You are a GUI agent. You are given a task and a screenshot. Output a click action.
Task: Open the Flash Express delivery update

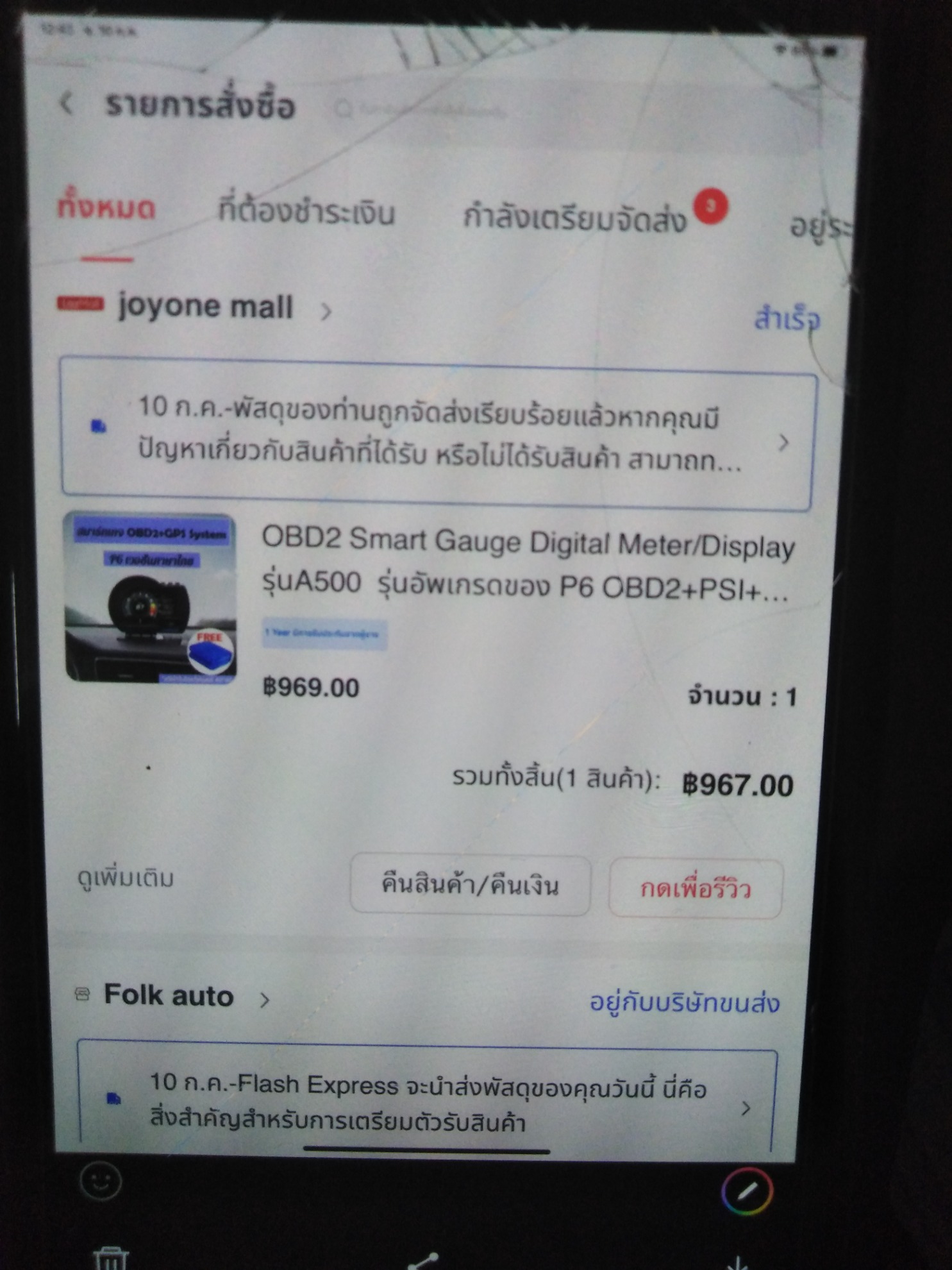(427, 1102)
